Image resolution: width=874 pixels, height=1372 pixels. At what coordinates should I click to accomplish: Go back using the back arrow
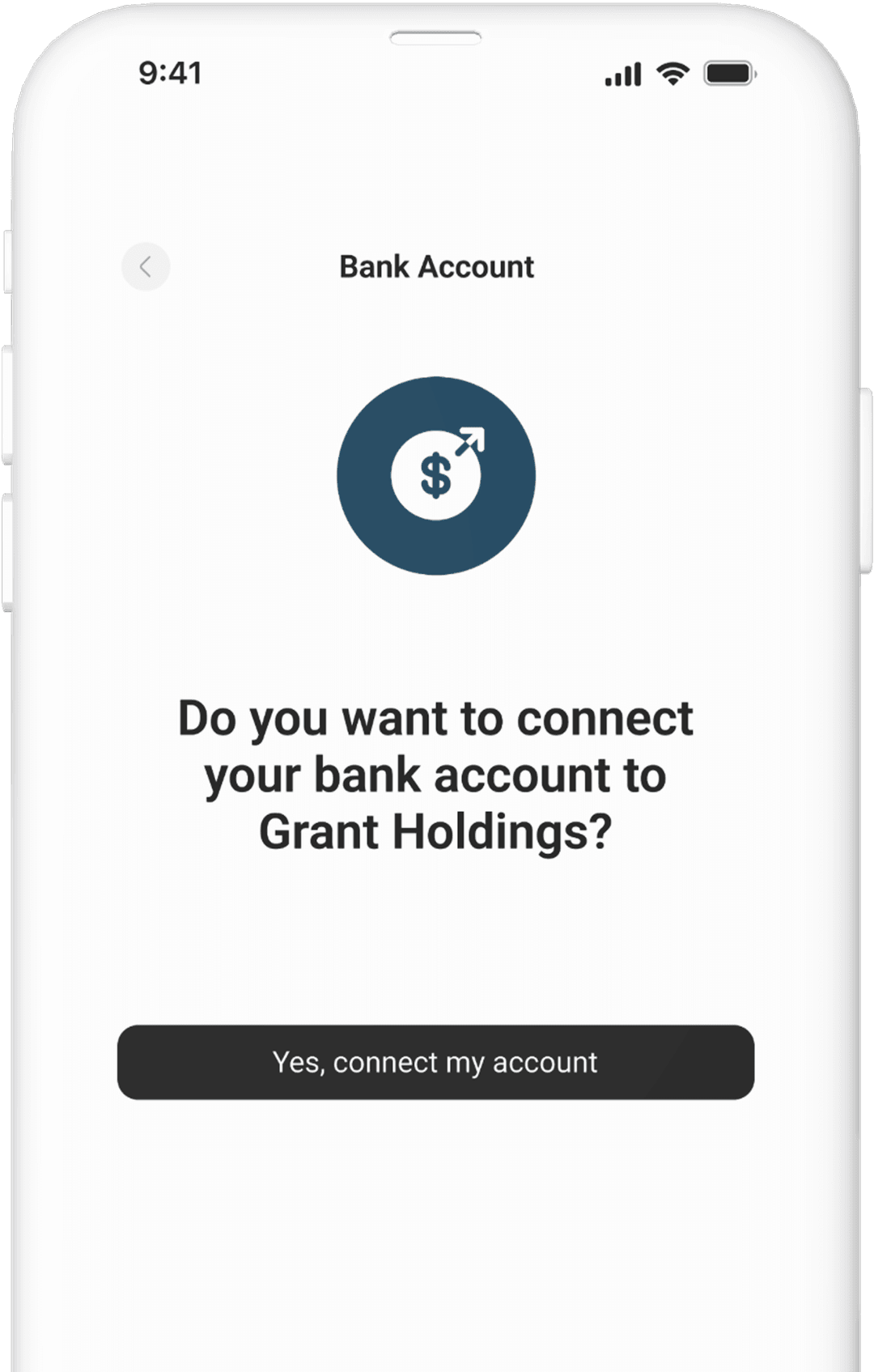click(x=146, y=266)
